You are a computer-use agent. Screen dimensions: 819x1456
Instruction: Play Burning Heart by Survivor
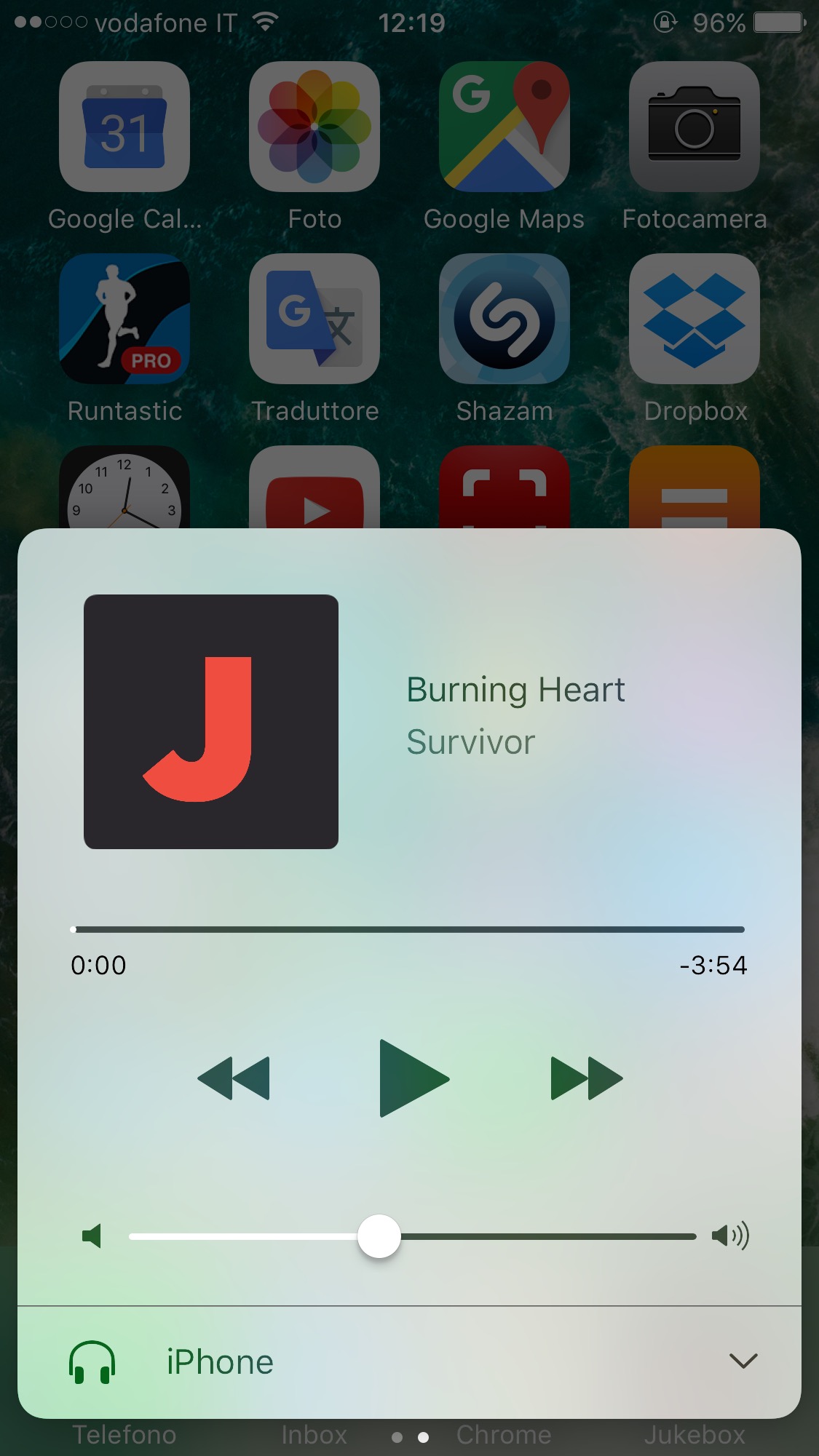coord(413,1078)
